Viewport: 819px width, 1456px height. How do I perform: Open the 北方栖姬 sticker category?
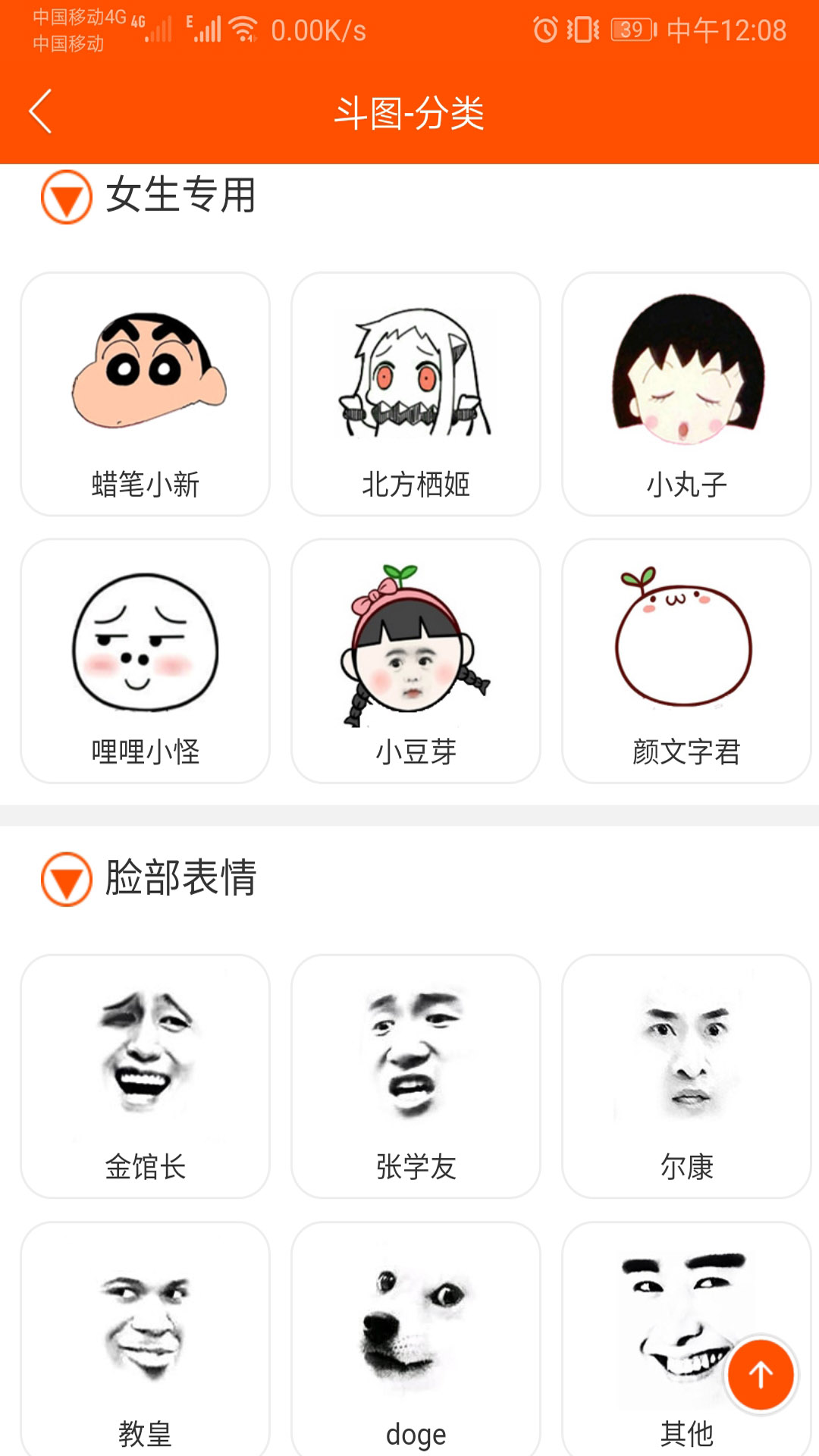[x=416, y=394]
